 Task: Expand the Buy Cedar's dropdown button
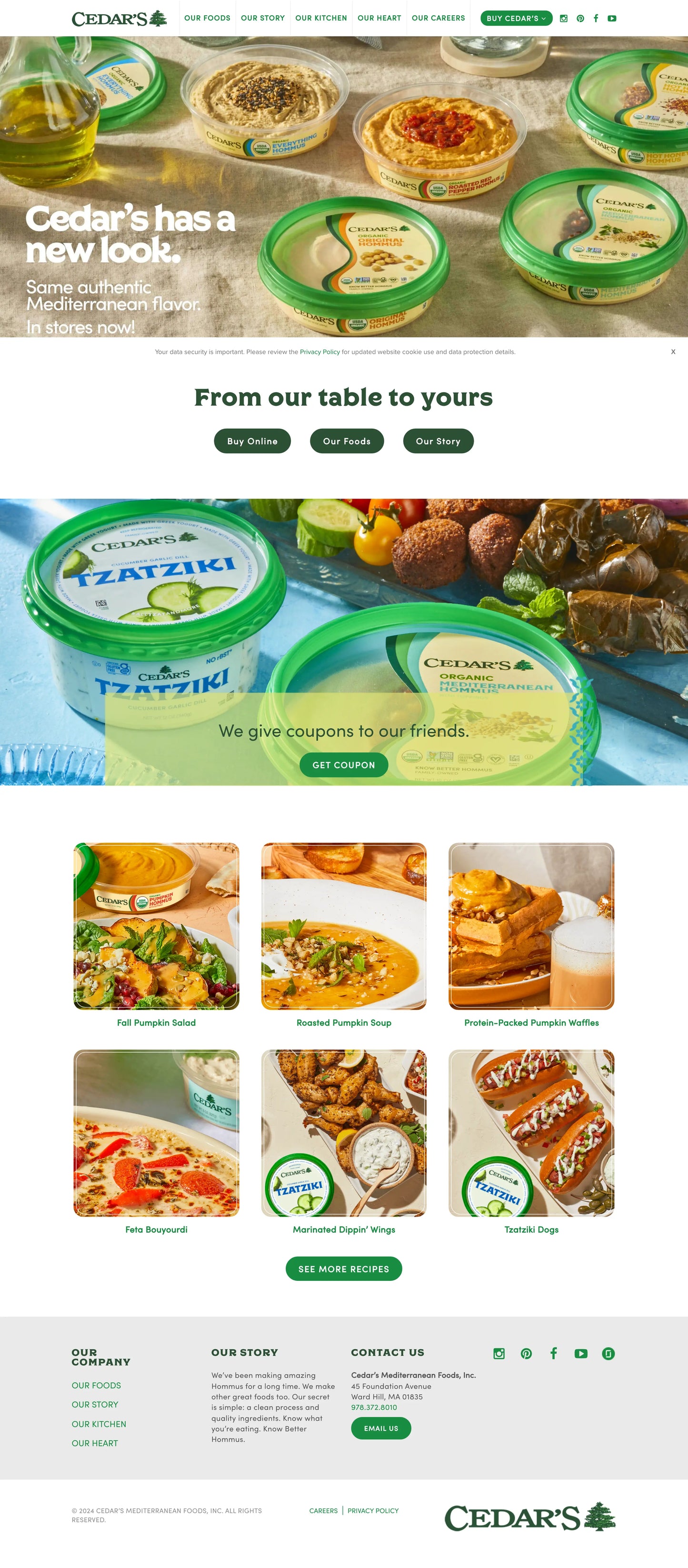click(x=516, y=18)
